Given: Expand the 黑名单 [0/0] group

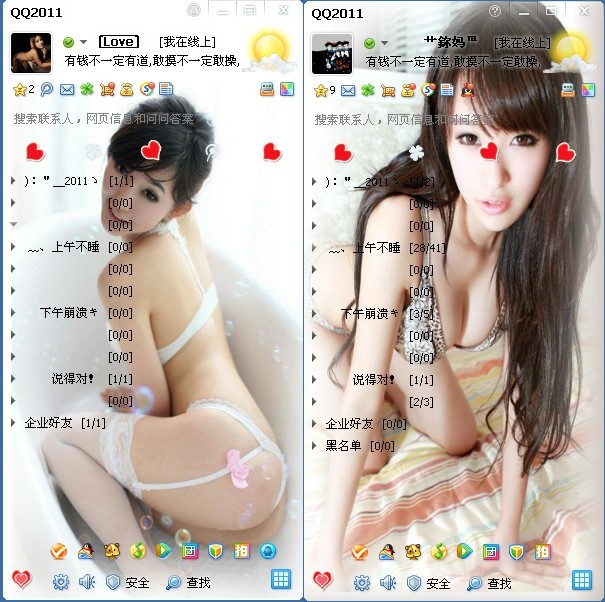Looking at the screenshot, I should point(314,445).
